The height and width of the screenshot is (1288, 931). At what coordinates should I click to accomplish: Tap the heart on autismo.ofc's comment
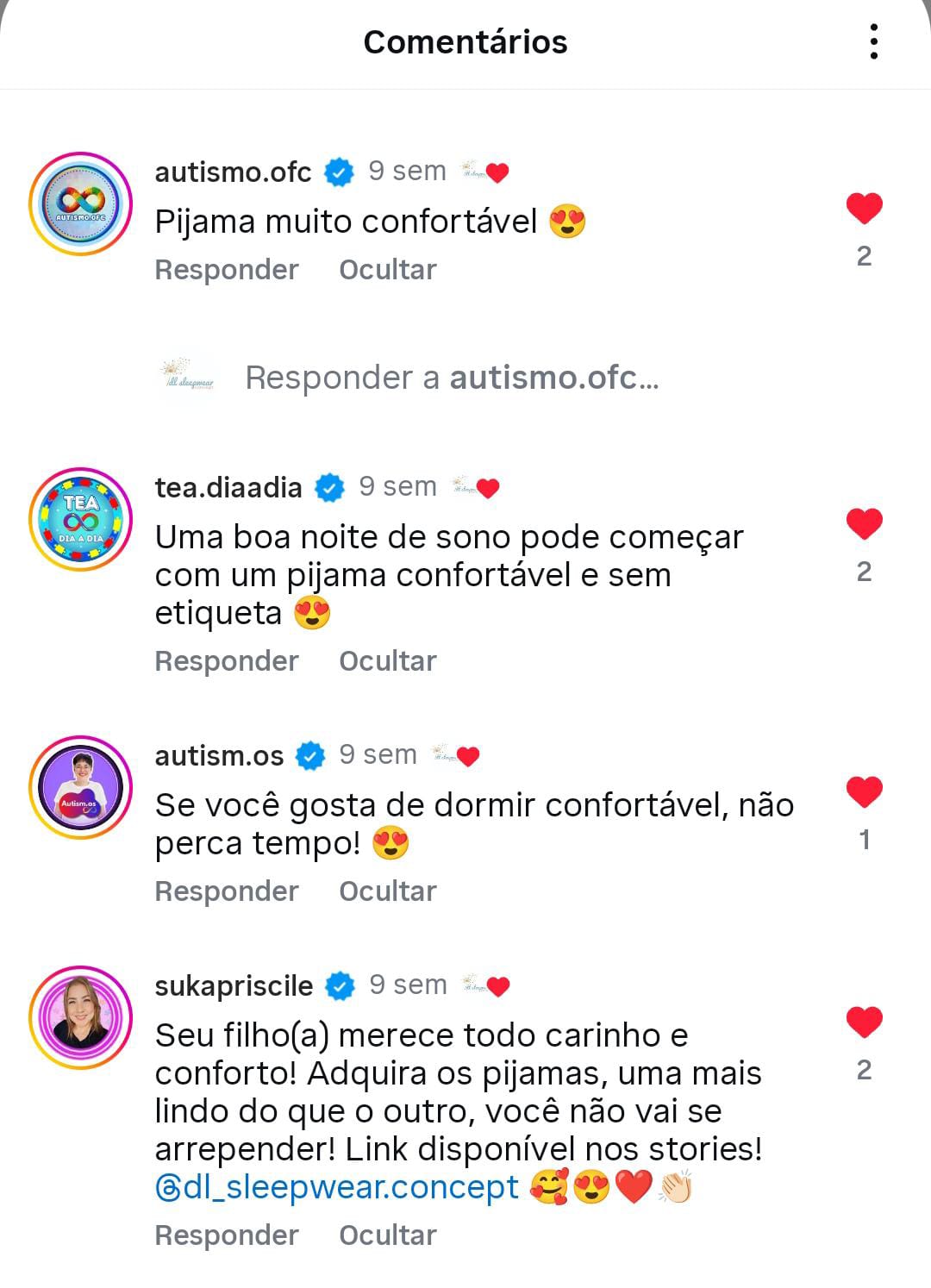pos(864,209)
